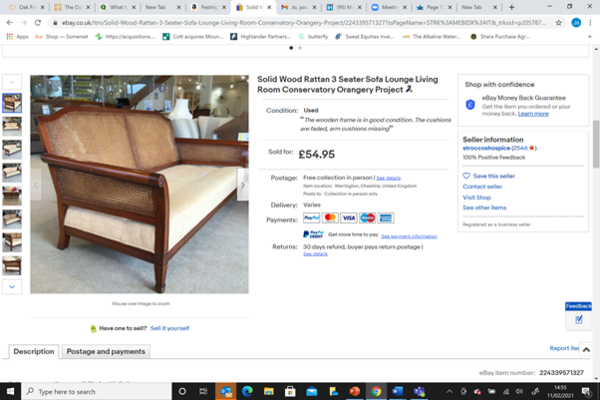600x400 pixels.
Task: Focus the browser address bar
Action: click(300, 21)
